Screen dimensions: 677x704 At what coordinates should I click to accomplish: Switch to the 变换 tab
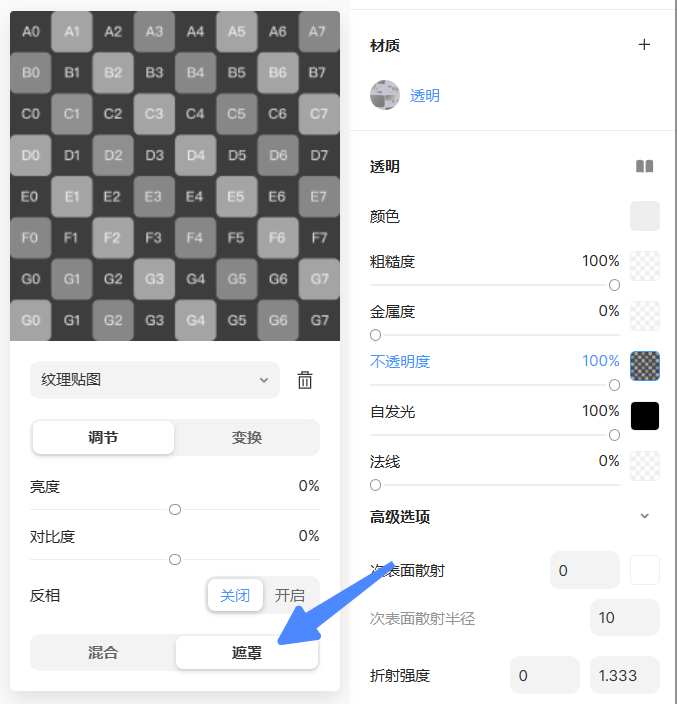[246, 438]
